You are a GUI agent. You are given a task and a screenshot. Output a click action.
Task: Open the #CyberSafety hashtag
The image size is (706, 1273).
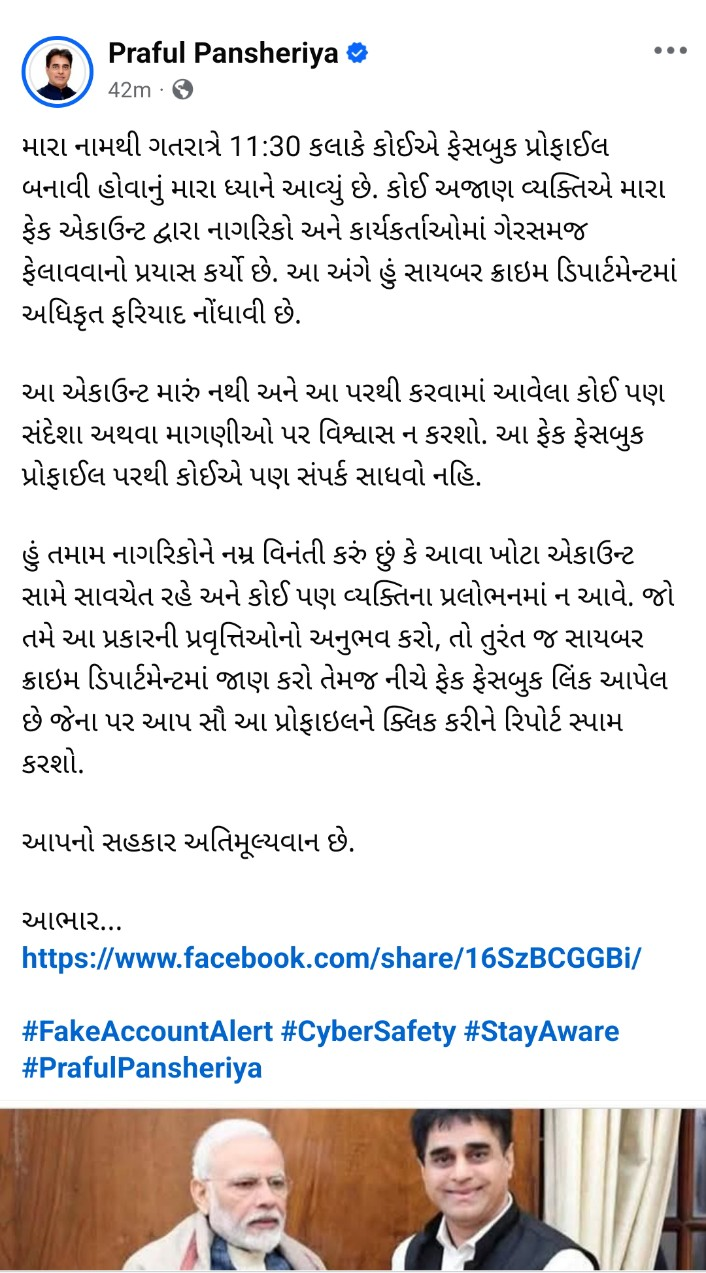click(368, 1031)
